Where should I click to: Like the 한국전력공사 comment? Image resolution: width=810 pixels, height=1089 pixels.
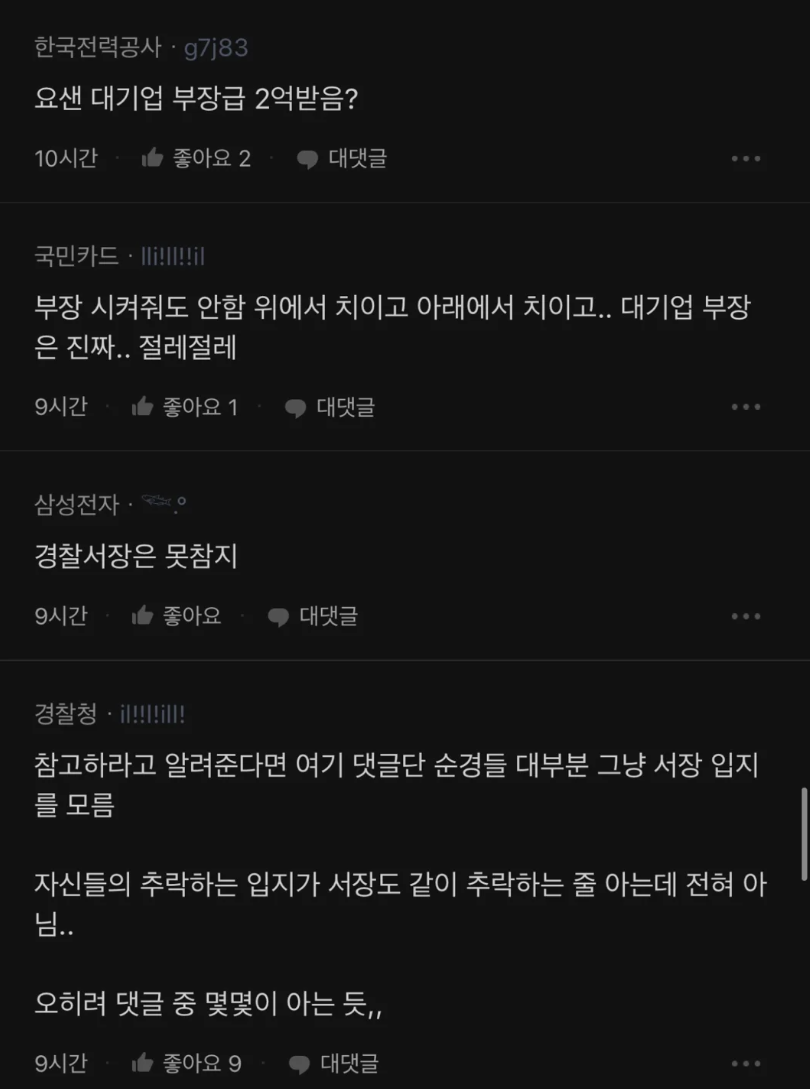tap(195, 158)
